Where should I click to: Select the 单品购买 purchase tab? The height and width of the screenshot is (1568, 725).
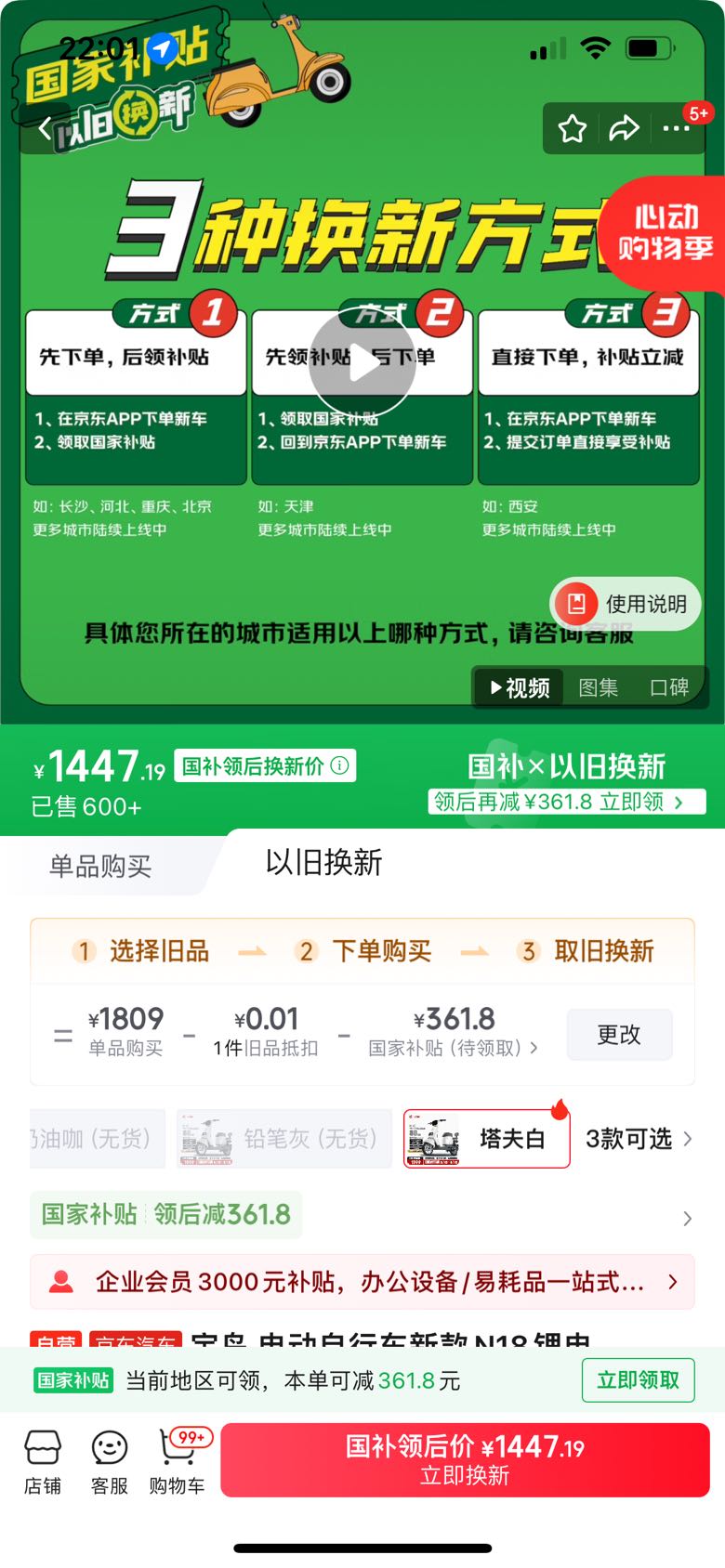[x=100, y=867]
